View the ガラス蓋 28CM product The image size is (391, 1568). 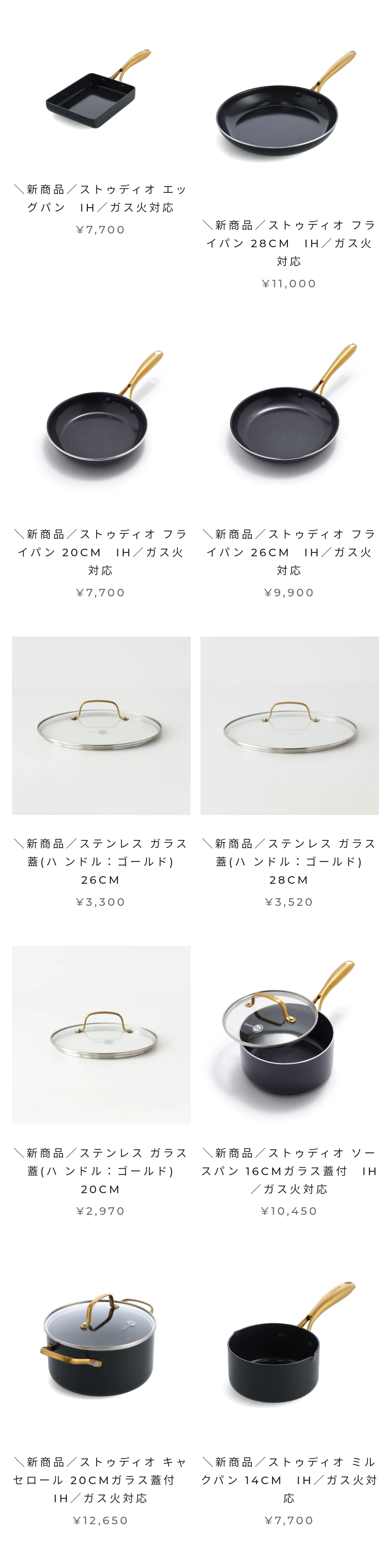tap(289, 725)
